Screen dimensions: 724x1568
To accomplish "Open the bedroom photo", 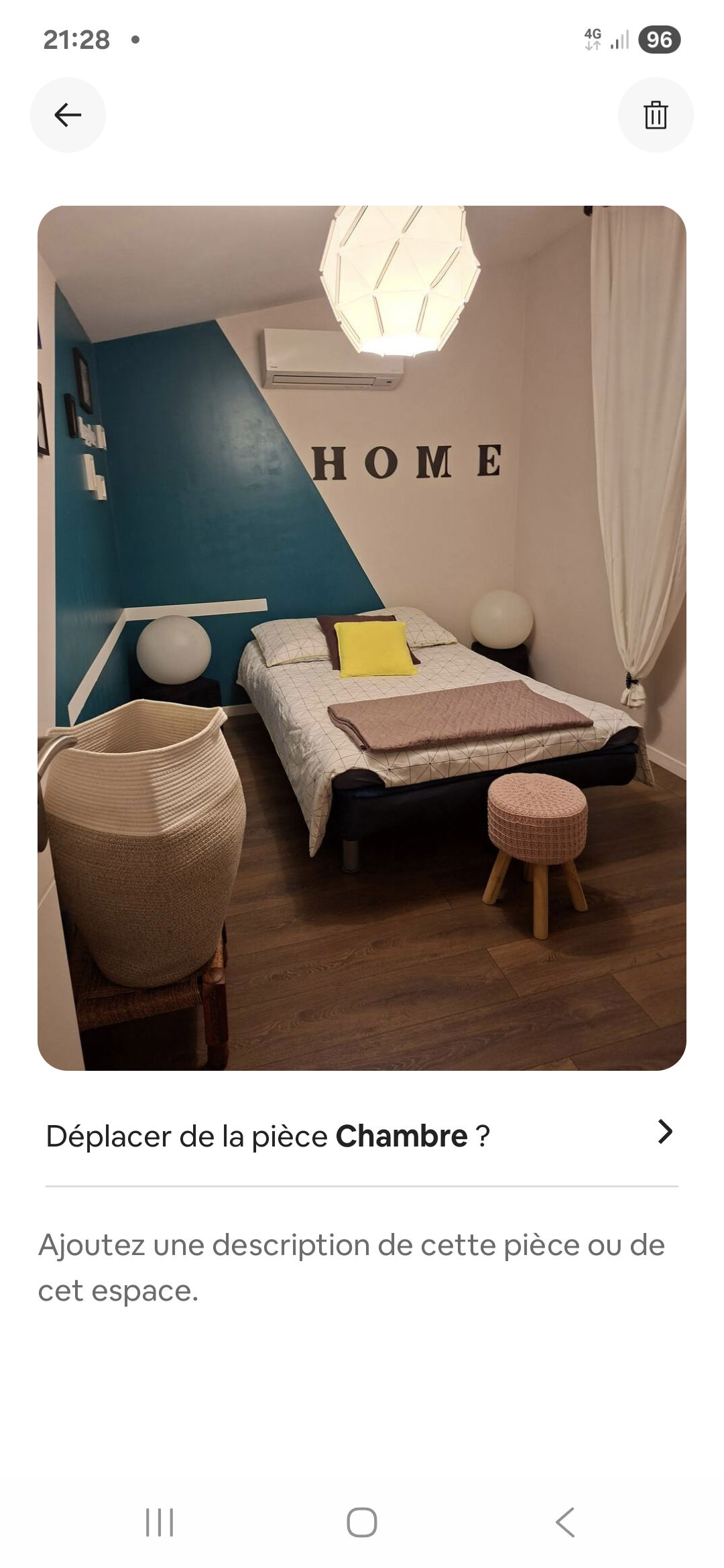I will 362,637.
